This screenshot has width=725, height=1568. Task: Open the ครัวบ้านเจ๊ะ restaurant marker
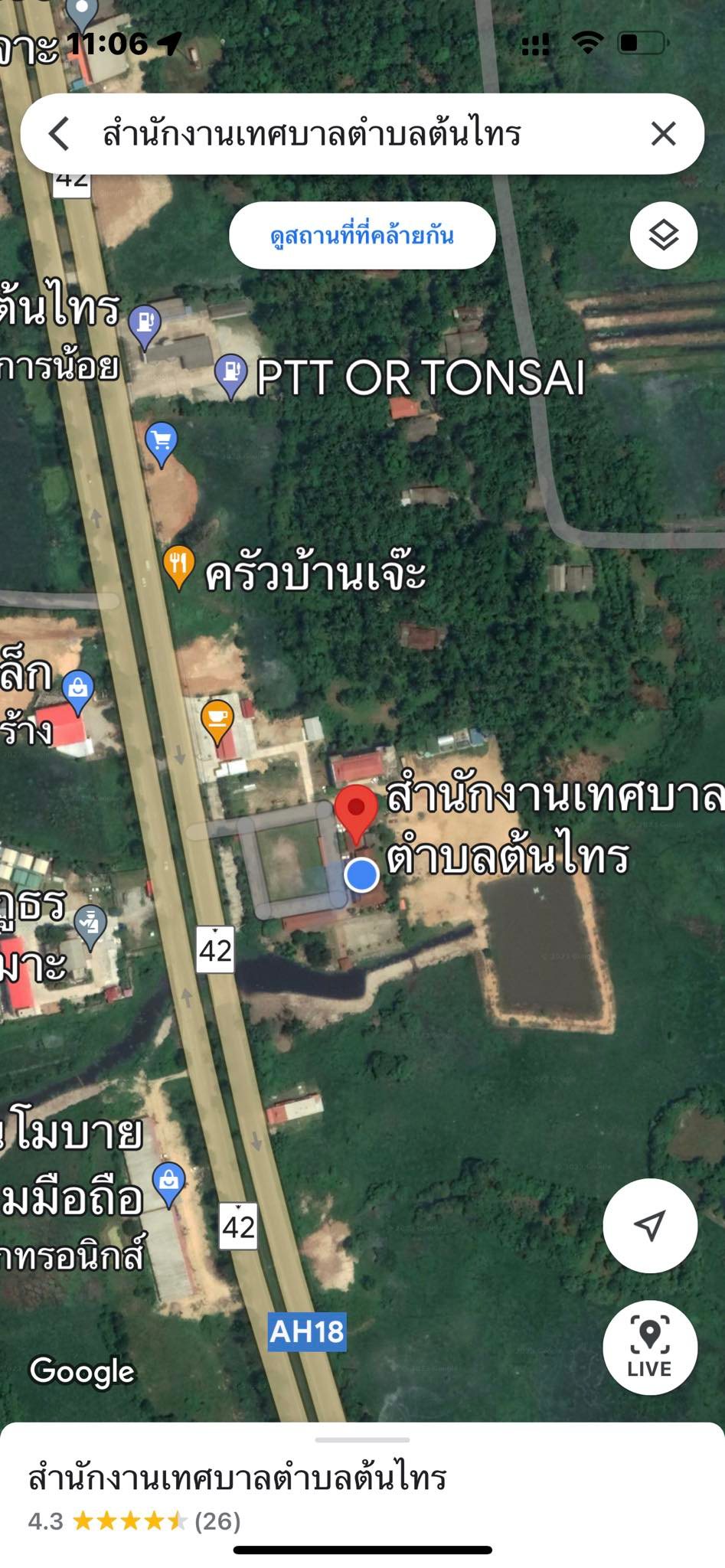pos(178,566)
